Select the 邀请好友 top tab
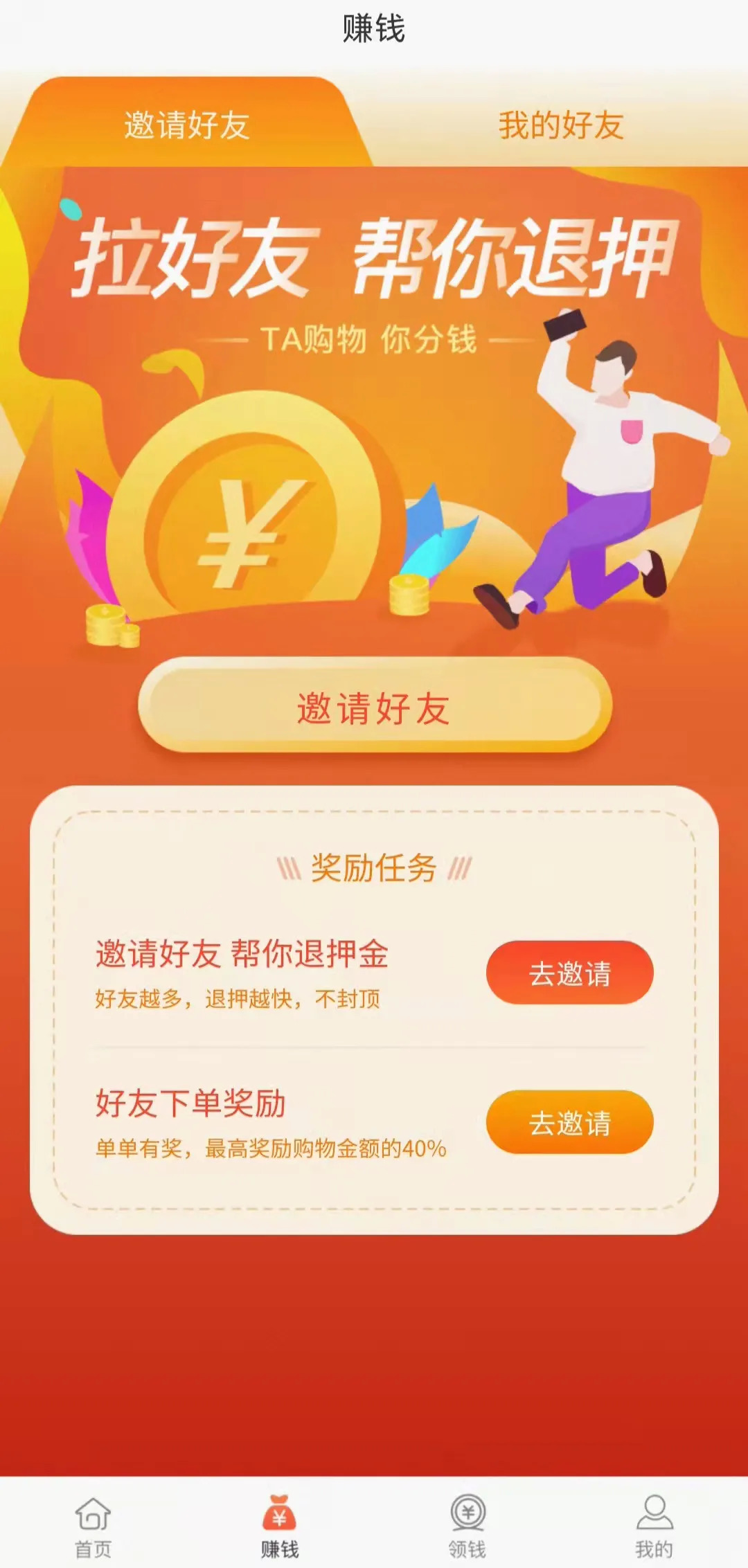Image resolution: width=748 pixels, height=1568 pixels. click(x=187, y=125)
